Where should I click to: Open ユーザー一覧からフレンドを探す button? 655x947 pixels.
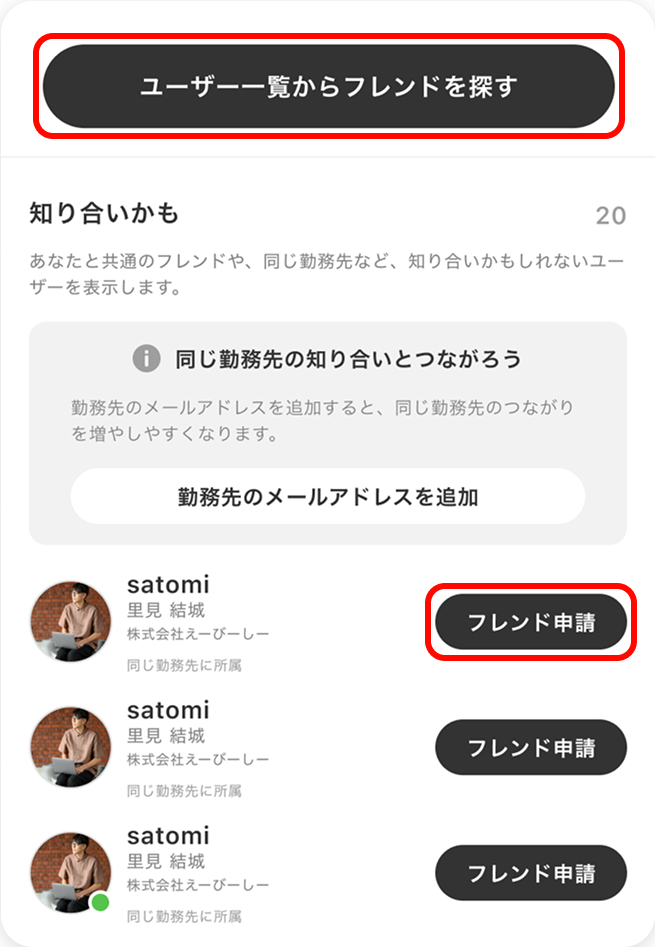point(328,86)
